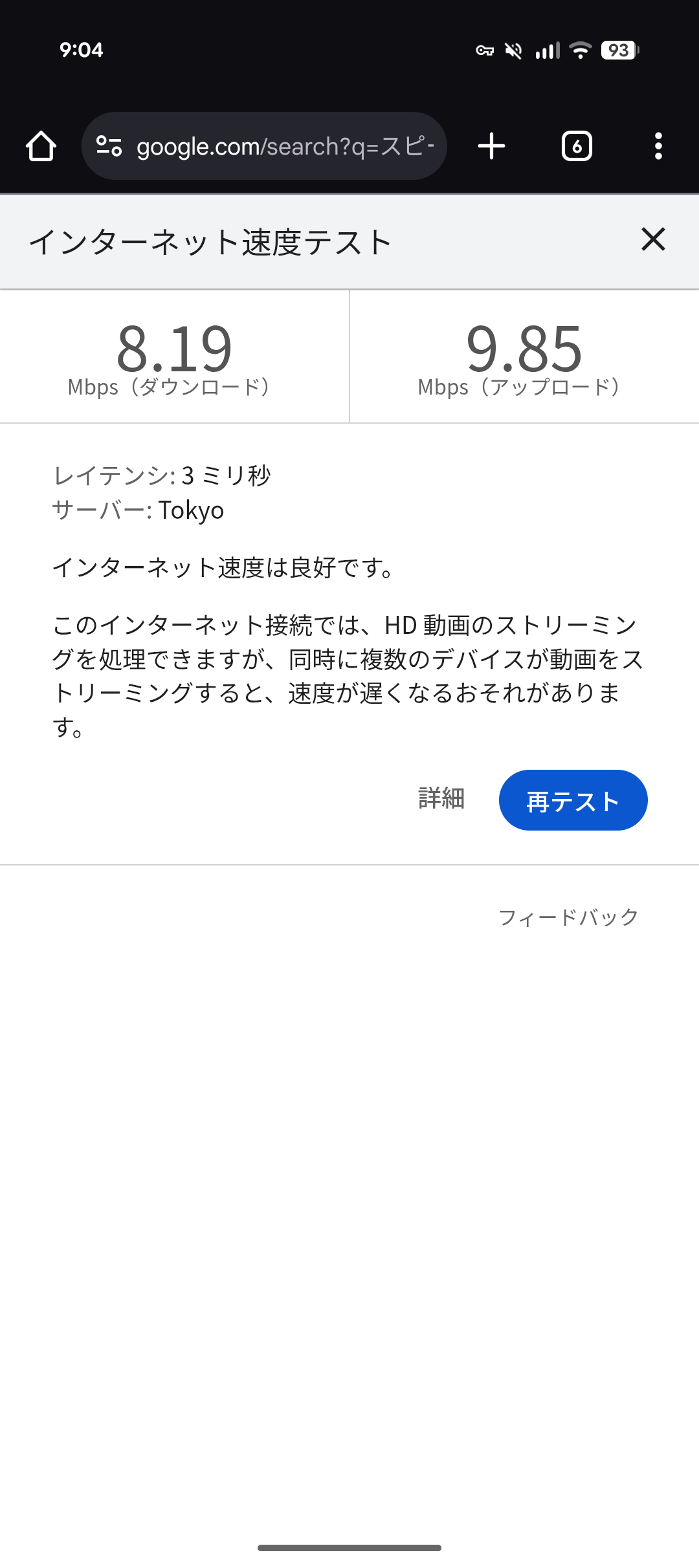Open the tab switcher showing 6 tabs
Viewport: 699px width, 1568px height.
coord(577,146)
